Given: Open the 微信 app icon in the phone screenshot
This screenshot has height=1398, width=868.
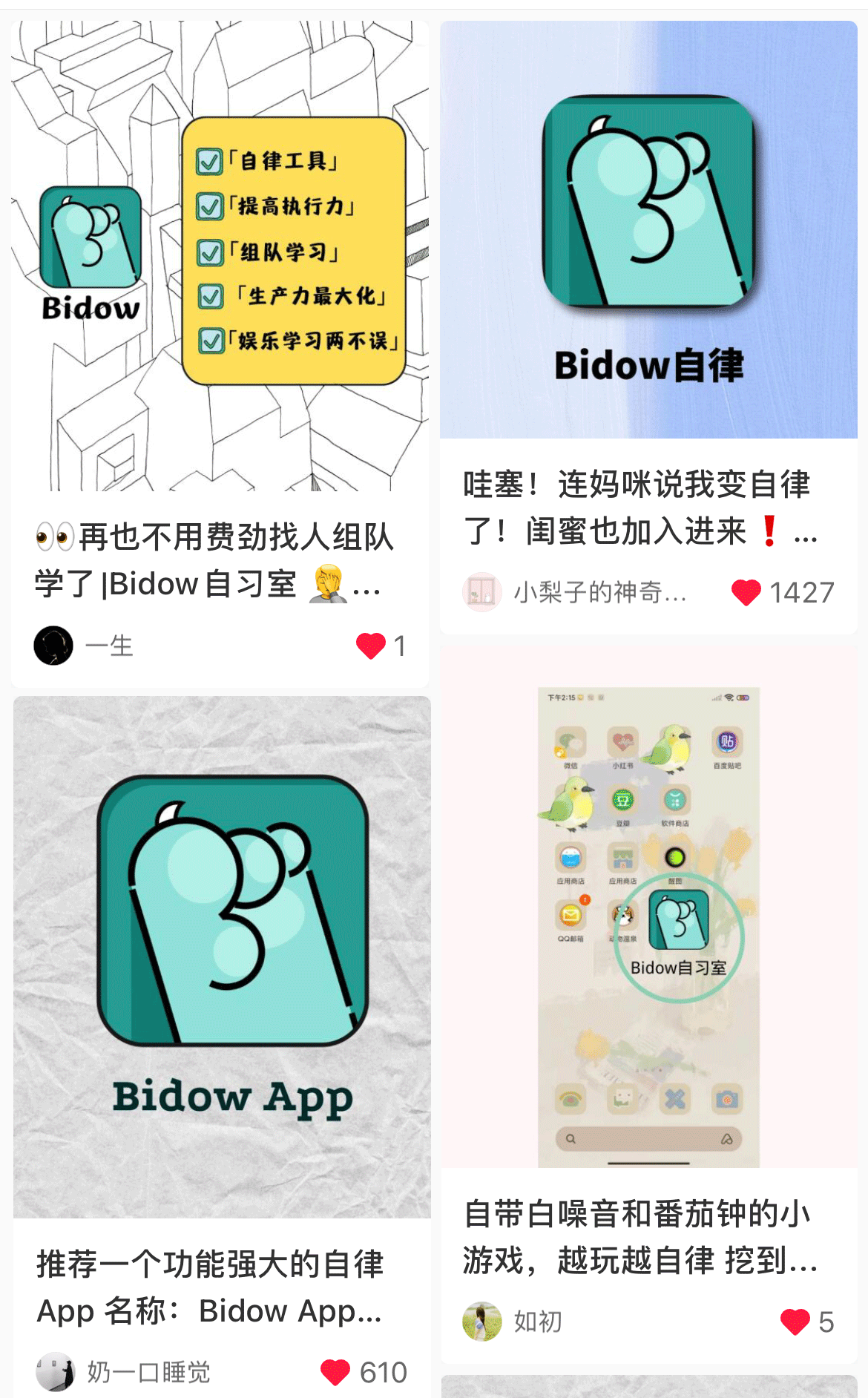Looking at the screenshot, I should click(x=571, y=743).
